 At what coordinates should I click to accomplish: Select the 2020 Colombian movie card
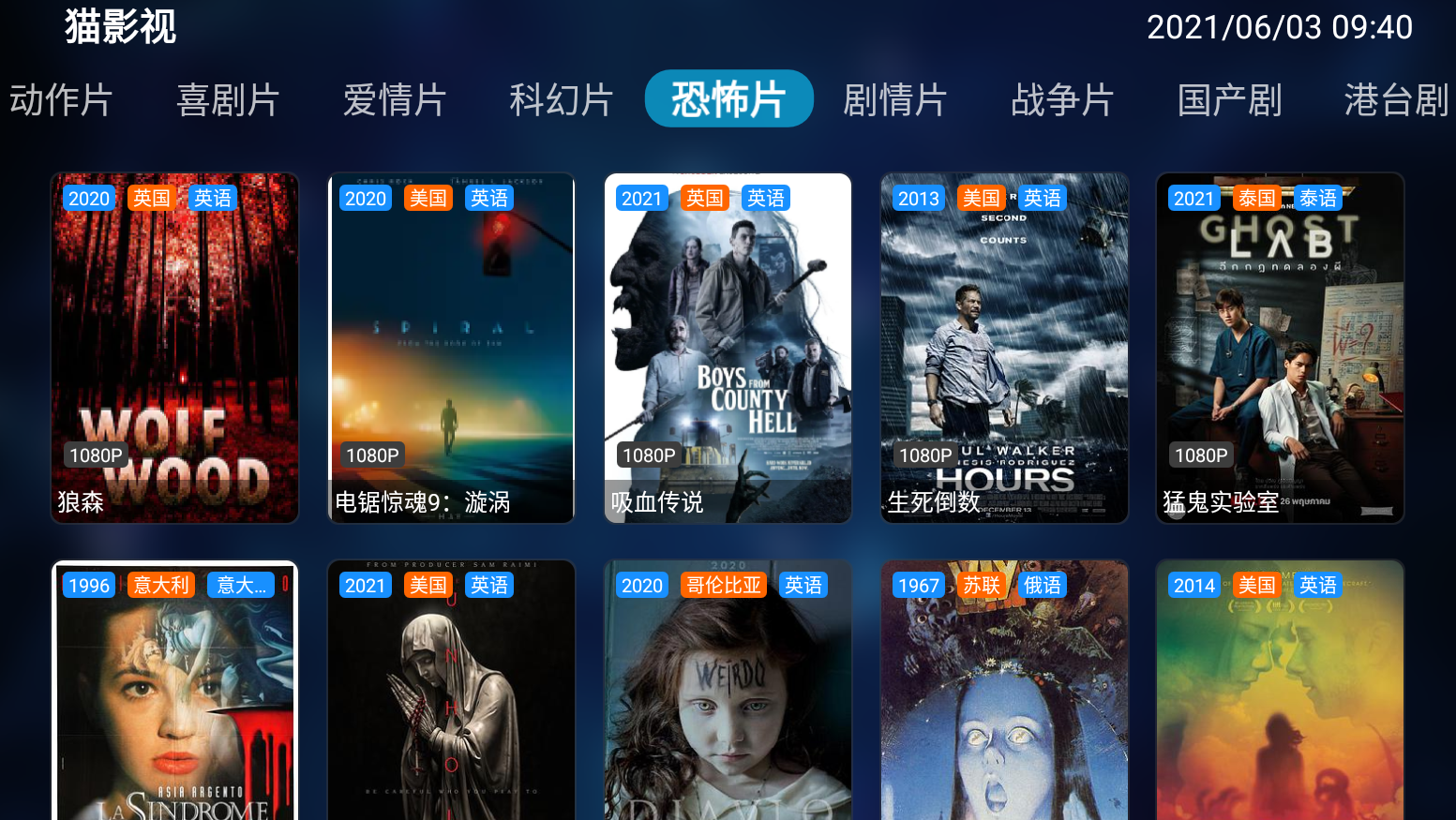728,693
